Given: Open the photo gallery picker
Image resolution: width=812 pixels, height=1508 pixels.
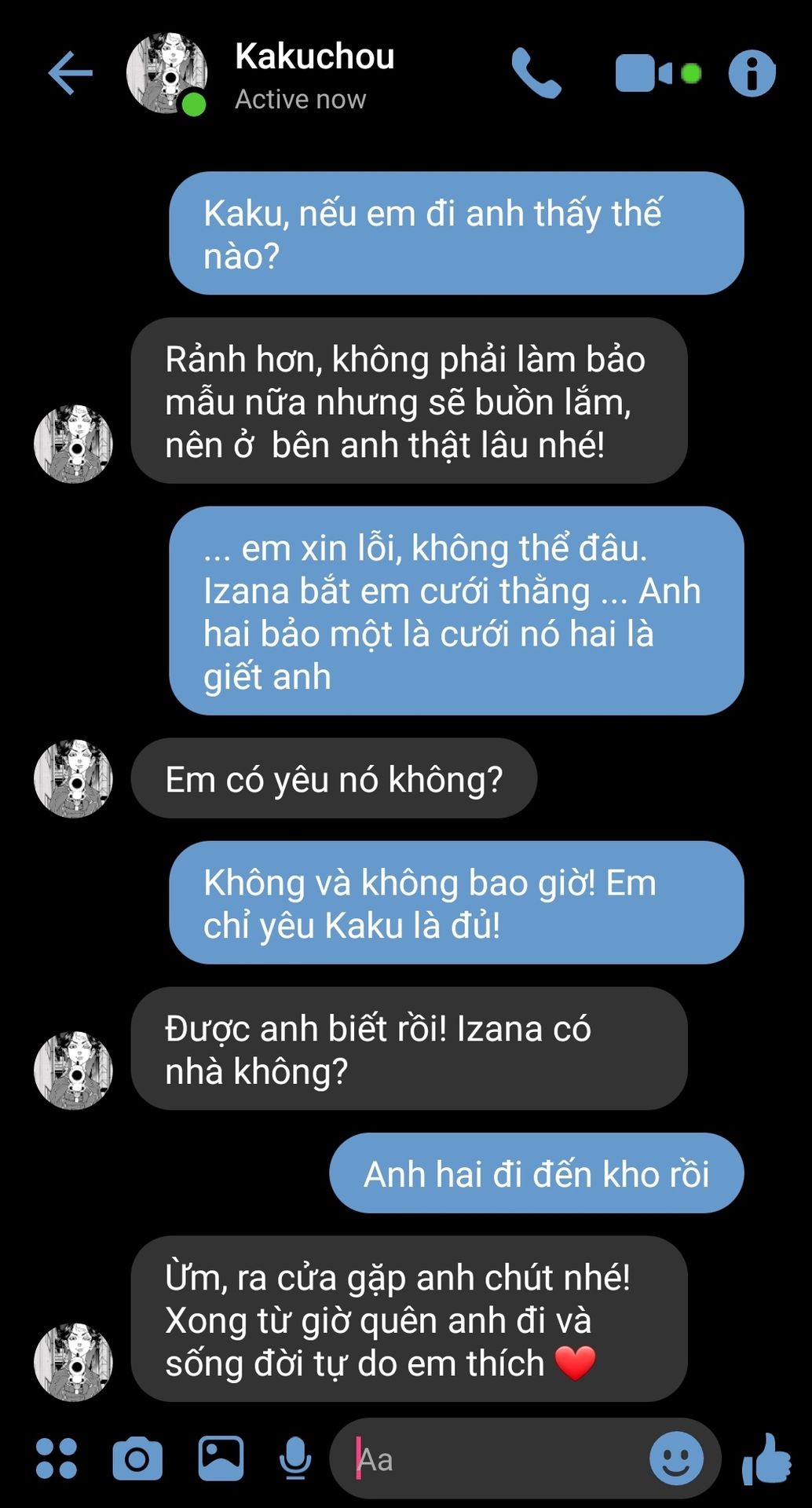Looking at the screenshot, I should point(221,1459).
